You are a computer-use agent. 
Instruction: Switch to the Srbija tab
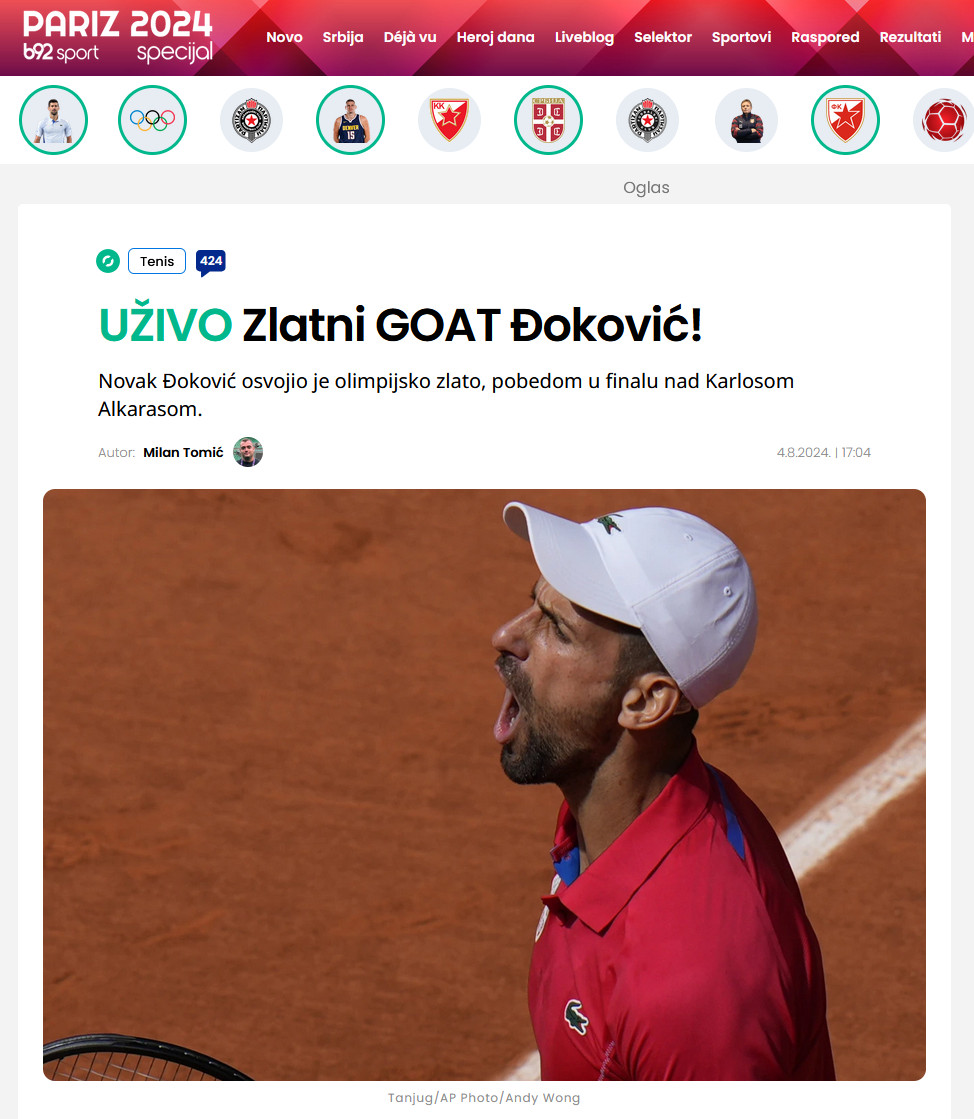(343, 37)
